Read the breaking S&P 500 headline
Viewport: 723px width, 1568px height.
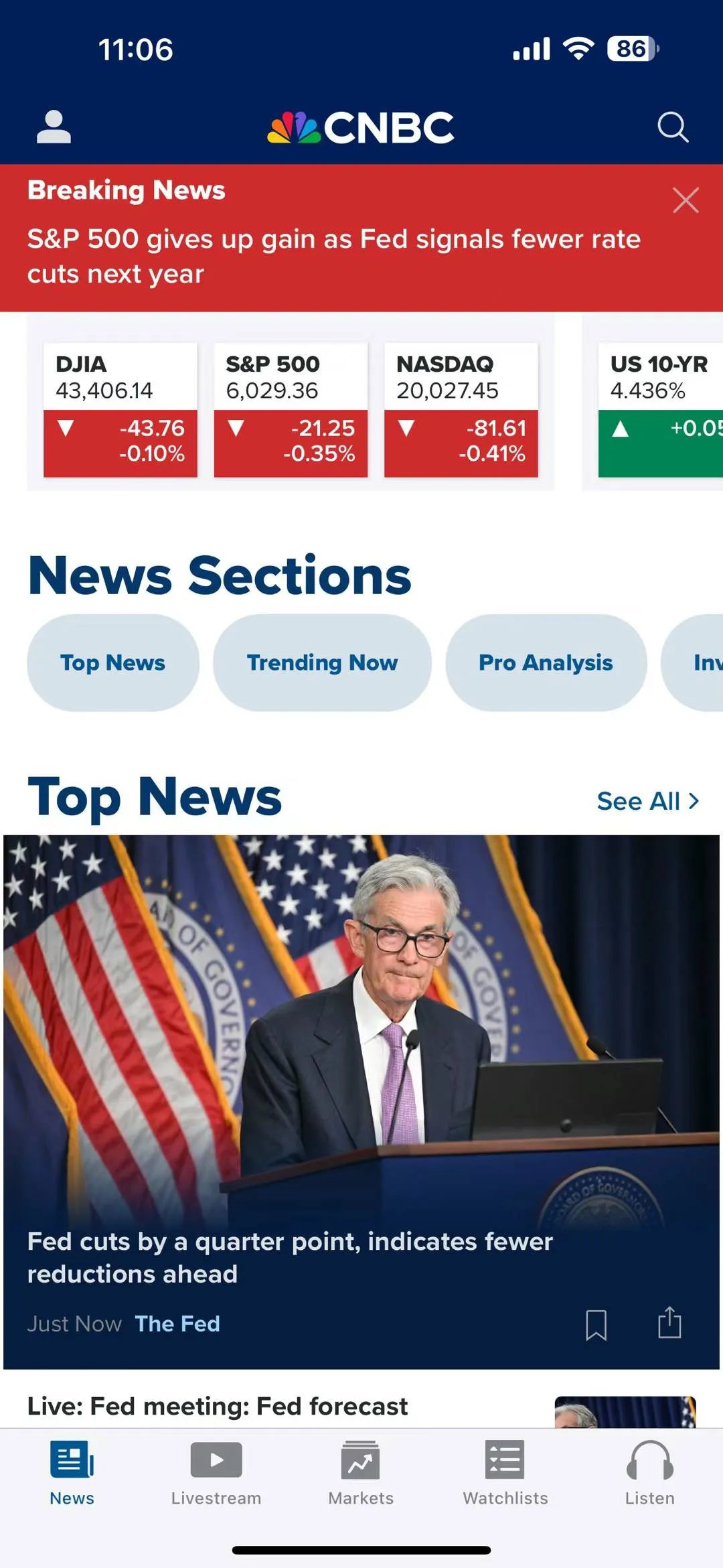point(333,256)
